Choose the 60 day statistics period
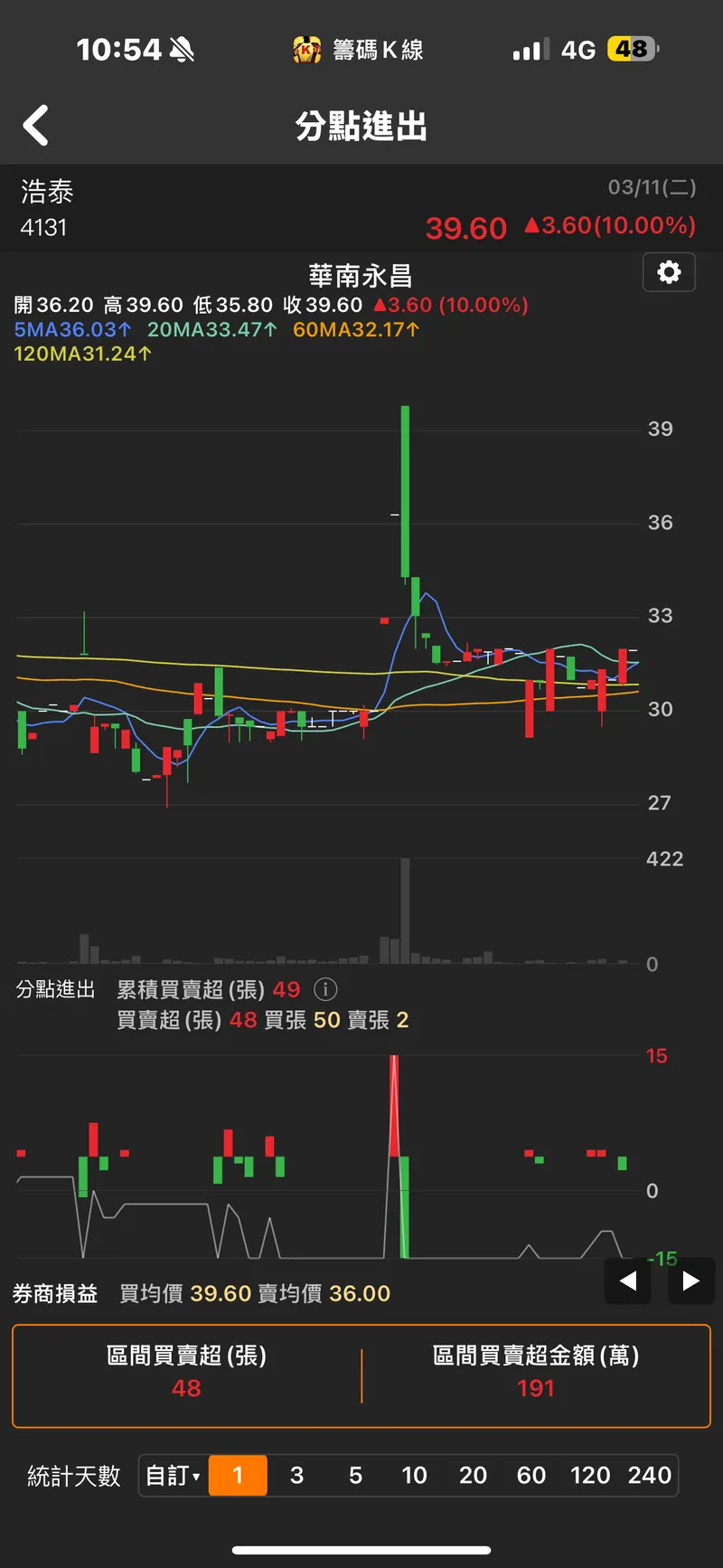This screenshot has width=723, height=1568. click(x=531, y=1476)
